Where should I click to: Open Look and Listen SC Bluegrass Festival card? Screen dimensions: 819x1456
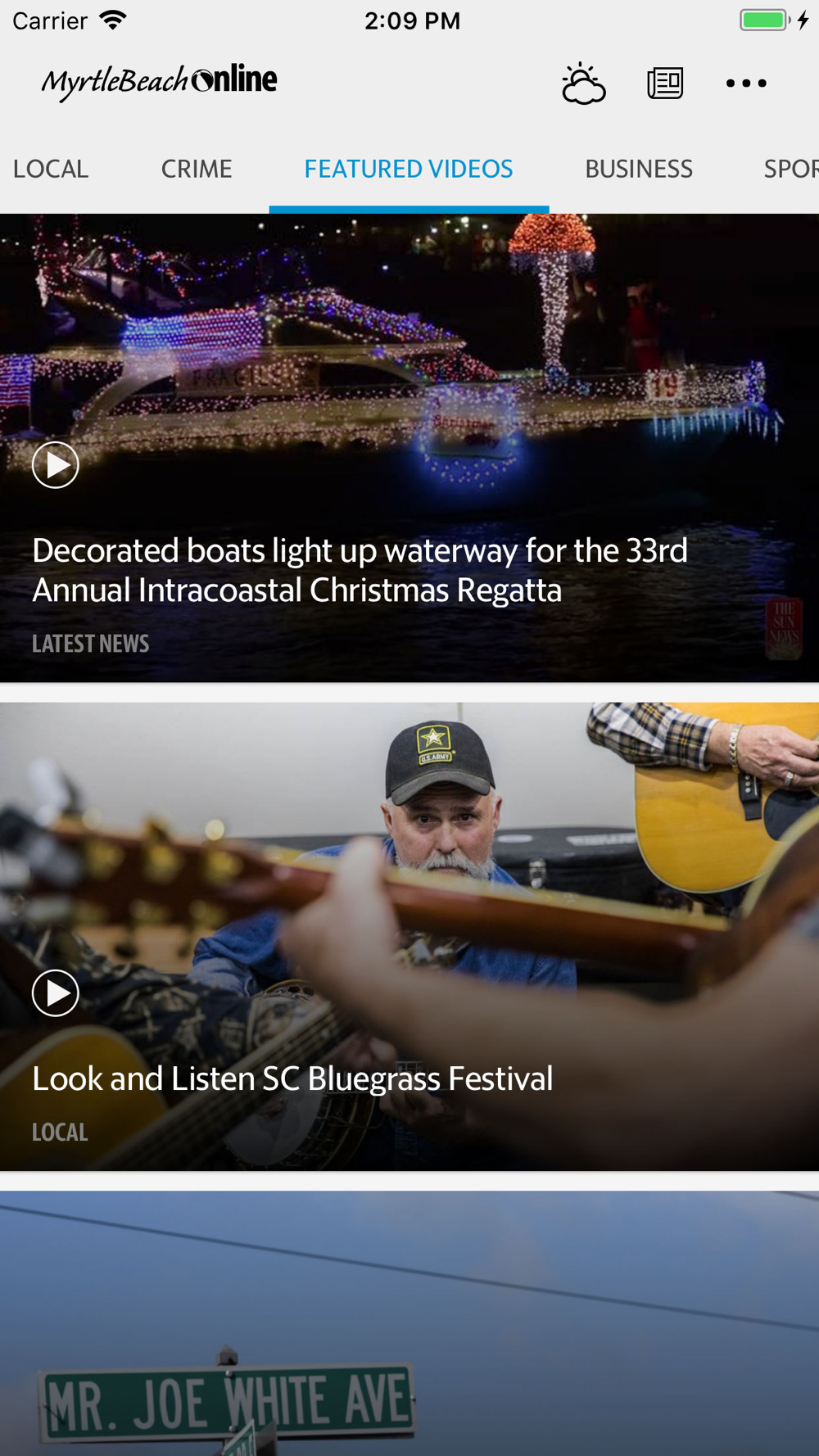(409, 936)
